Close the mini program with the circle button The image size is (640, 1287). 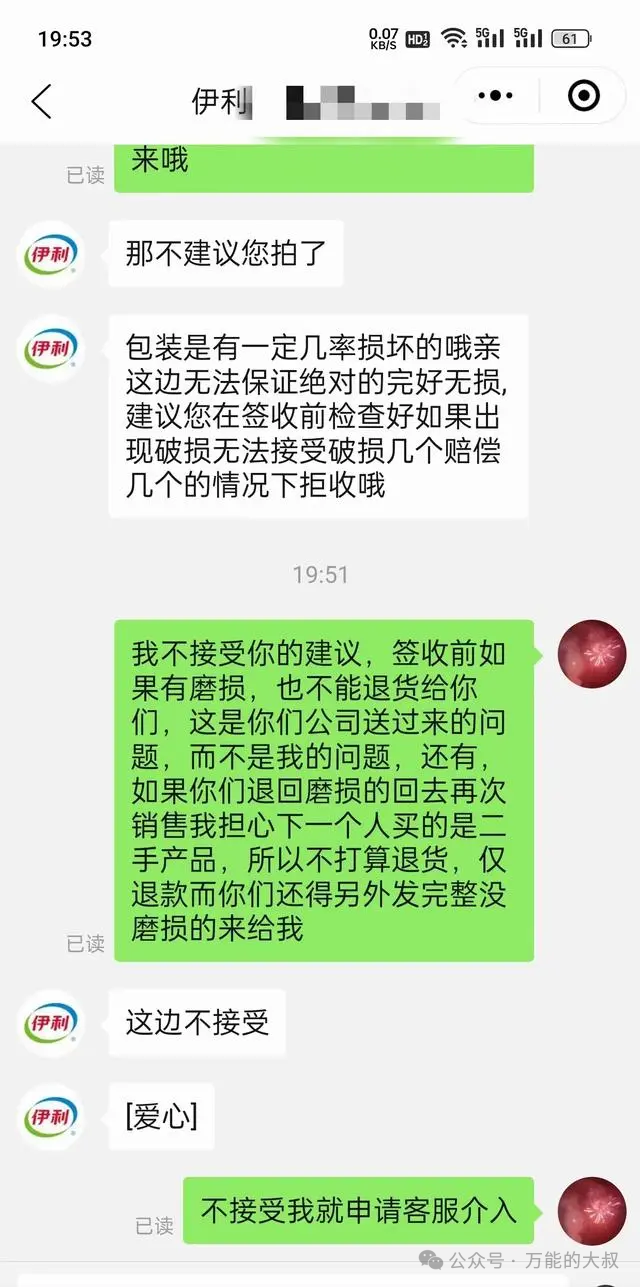(583, 97)
